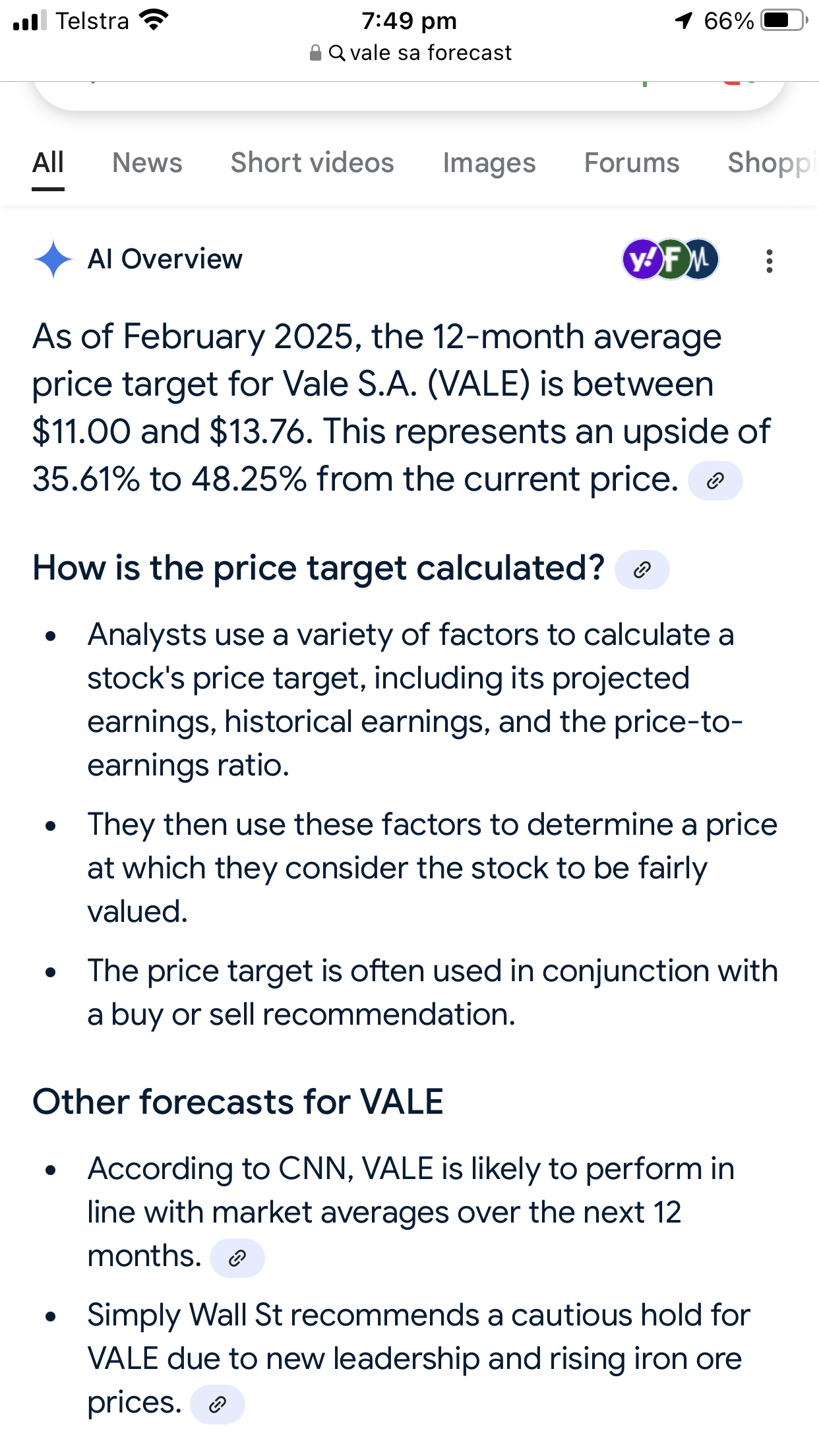Open the source link for Simply Wall St
The height and width of the screenshot is (1456, 819).
tap(218, 1405)
